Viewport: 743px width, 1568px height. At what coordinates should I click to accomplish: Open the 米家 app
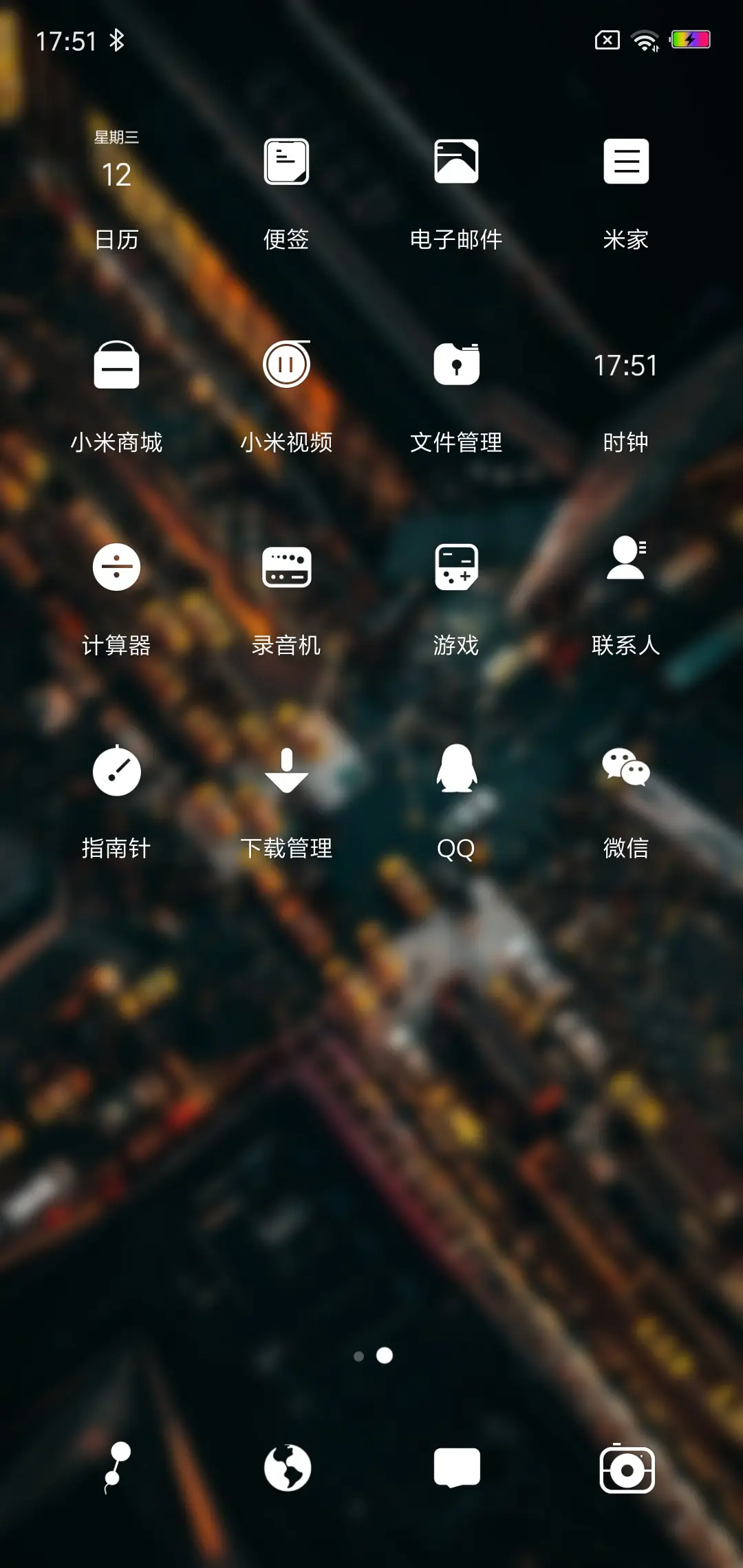(626, 162)
